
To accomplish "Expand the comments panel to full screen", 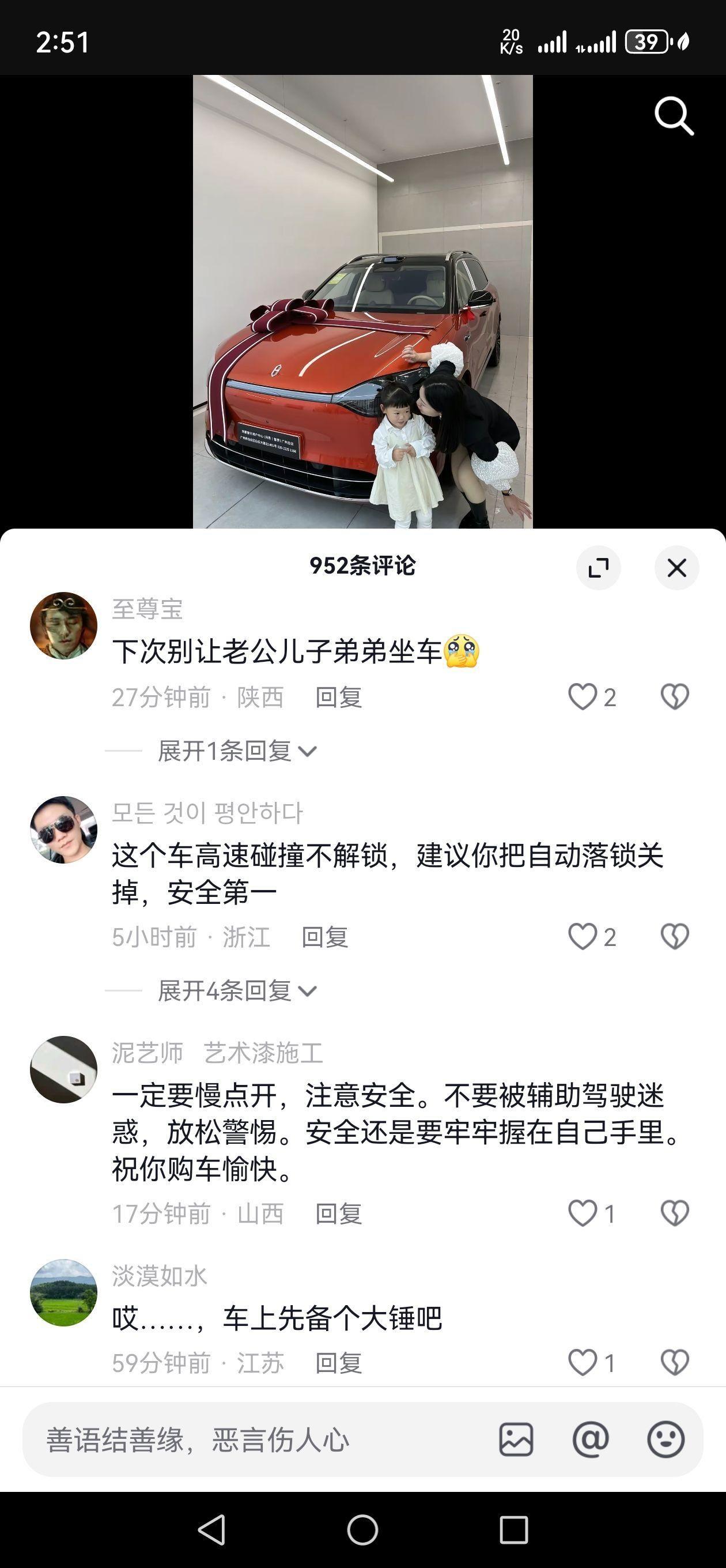I will (x=598, y=568).
